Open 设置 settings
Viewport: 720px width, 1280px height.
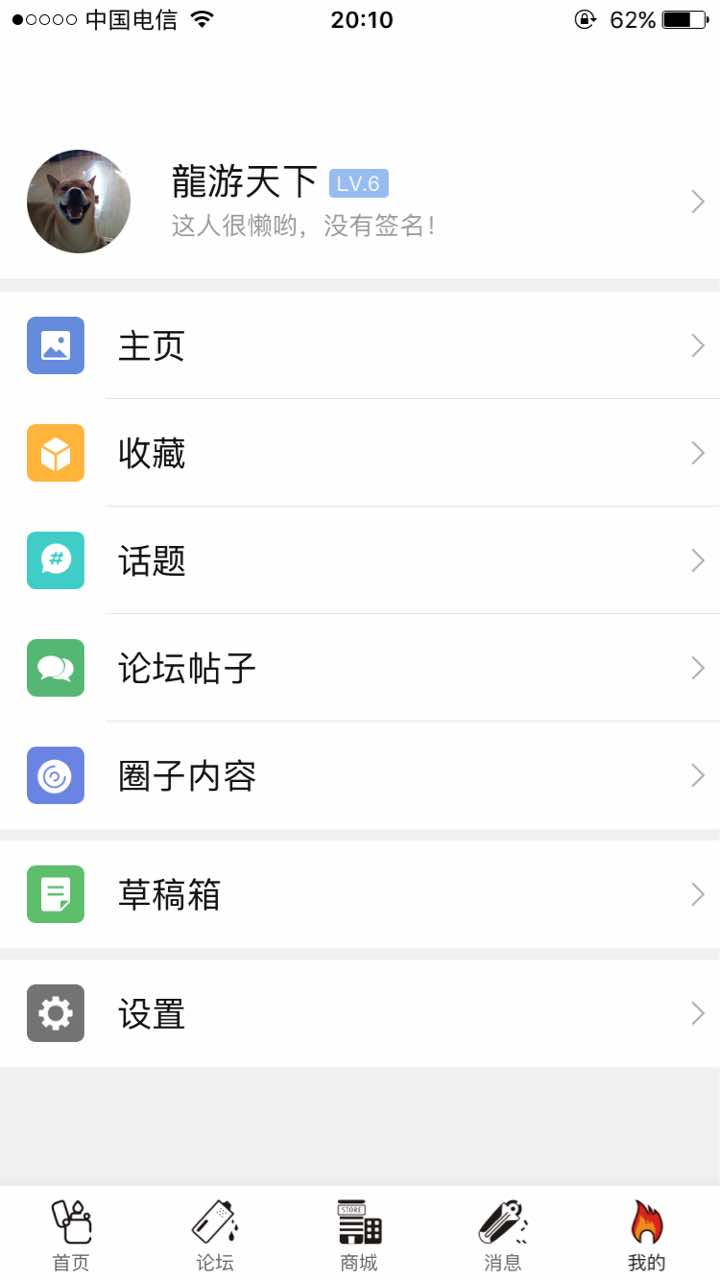click(x=360, y=1014)
